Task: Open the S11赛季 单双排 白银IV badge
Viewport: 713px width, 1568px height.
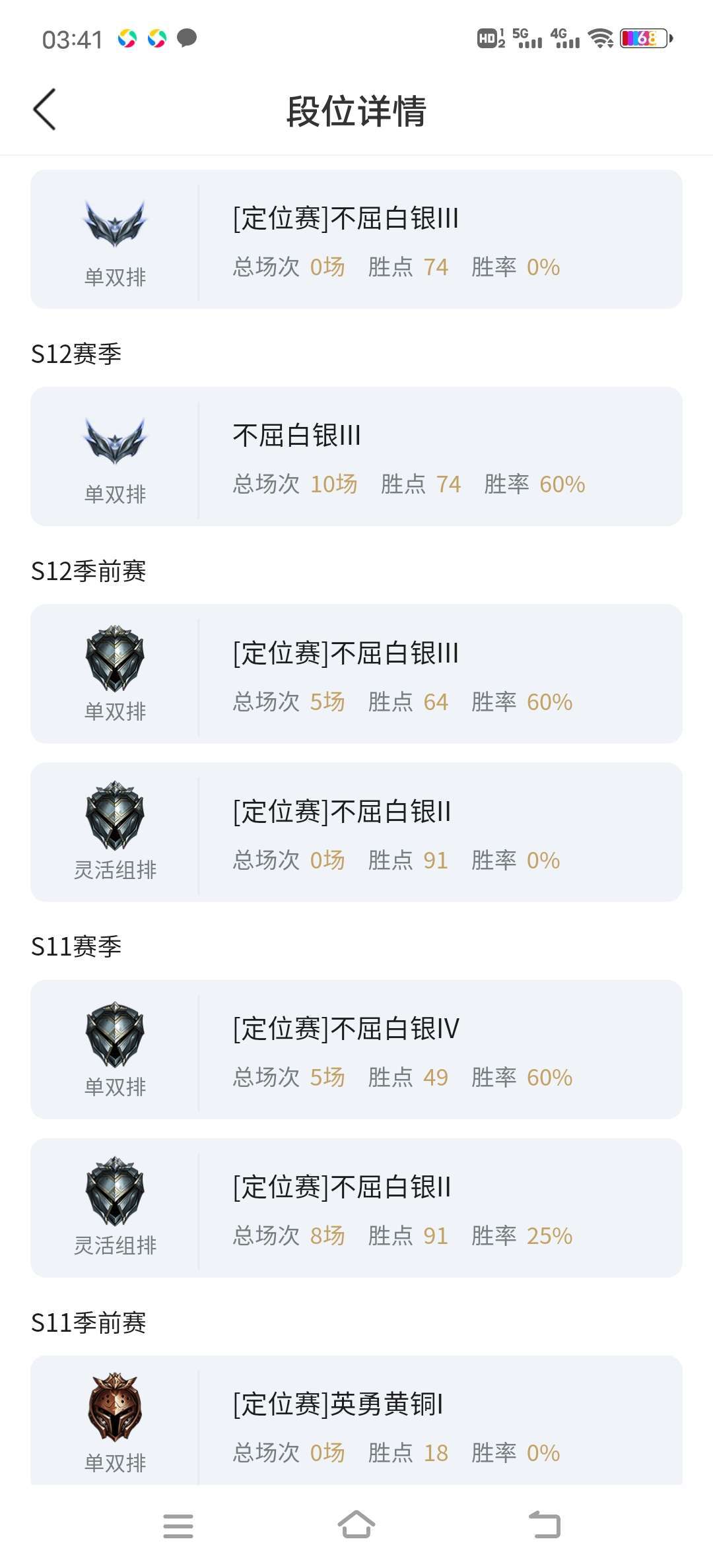Action: [116, 1033]
